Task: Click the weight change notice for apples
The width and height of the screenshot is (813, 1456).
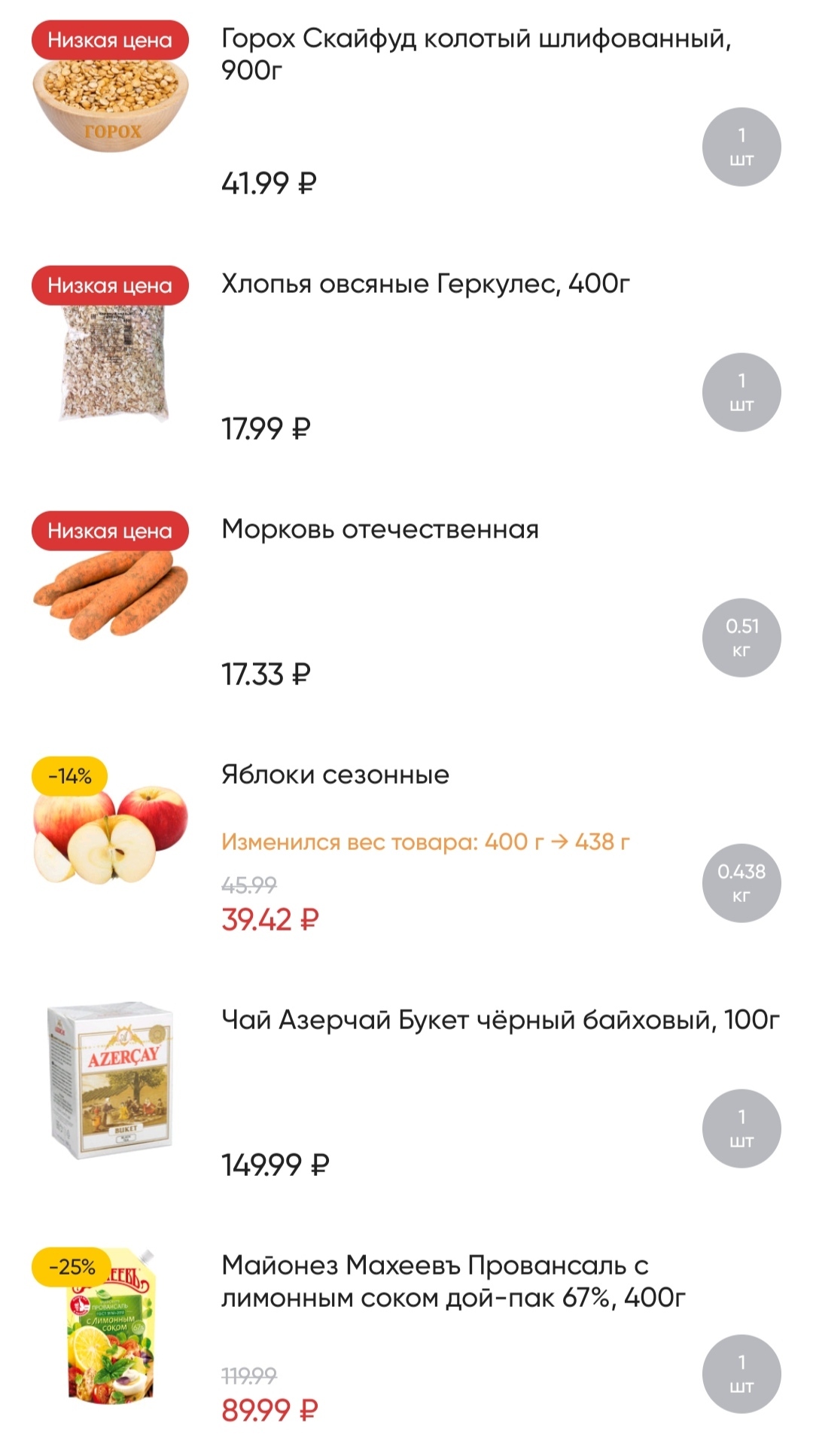Action: pos(425,843)
